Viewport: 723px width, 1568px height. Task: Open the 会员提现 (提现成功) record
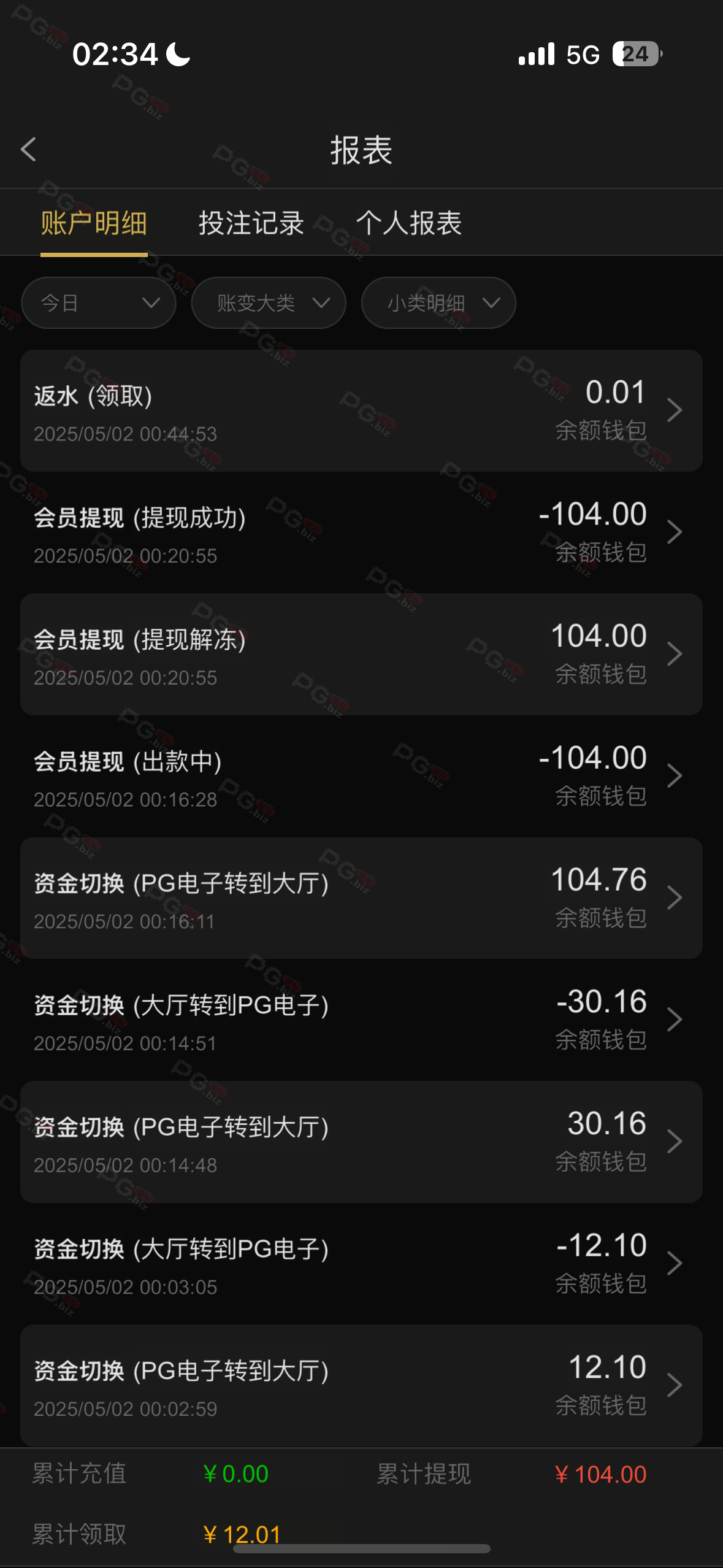361,532
